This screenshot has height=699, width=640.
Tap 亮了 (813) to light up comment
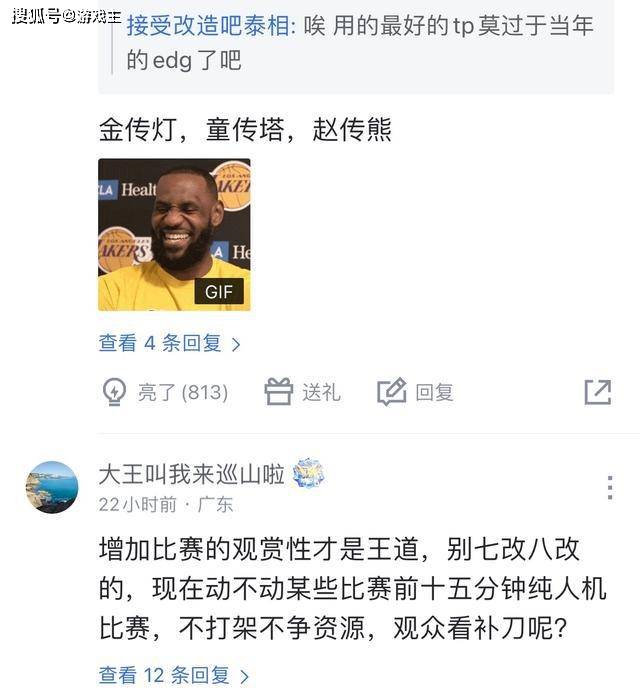click(x=166, y=393)
